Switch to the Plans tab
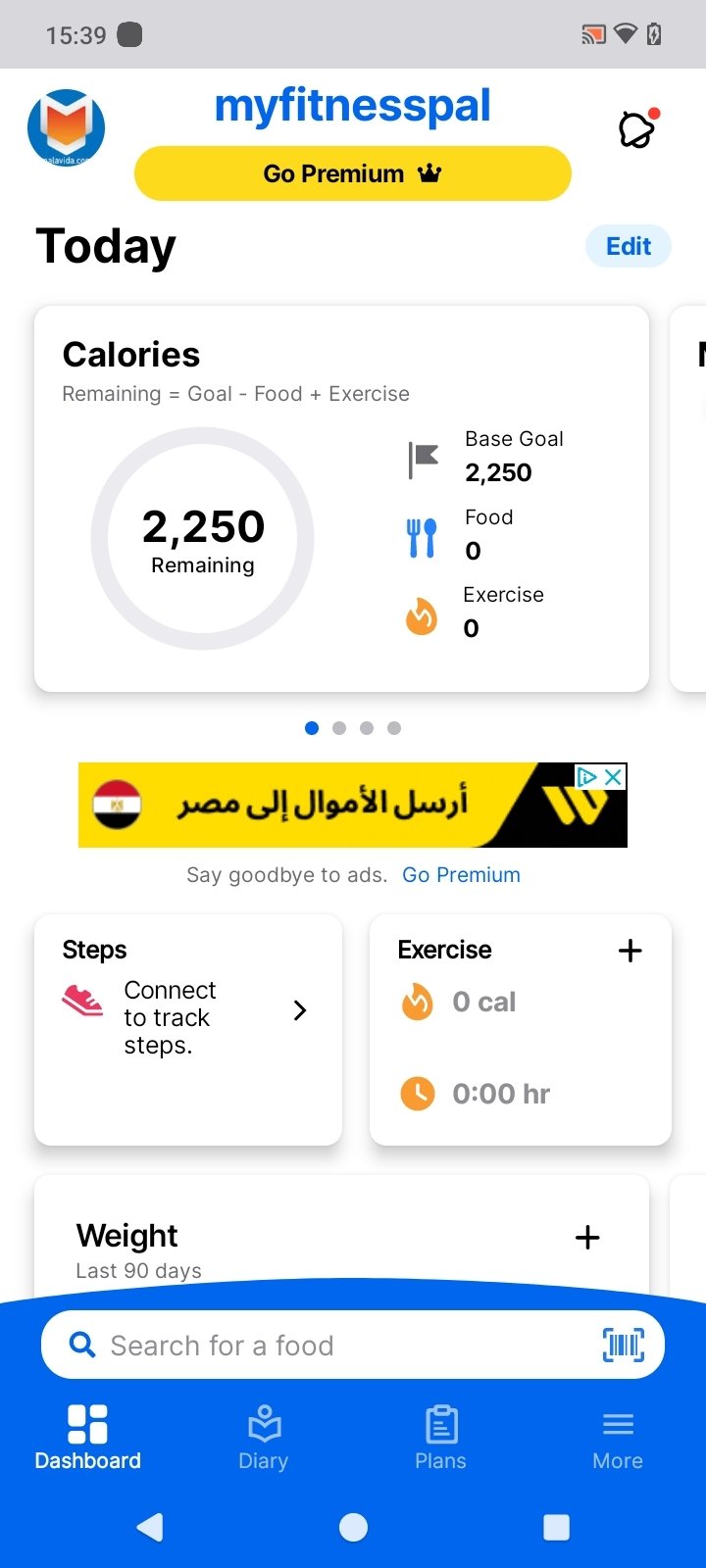Screen dimensions: 706x1568 [440, 1438]
